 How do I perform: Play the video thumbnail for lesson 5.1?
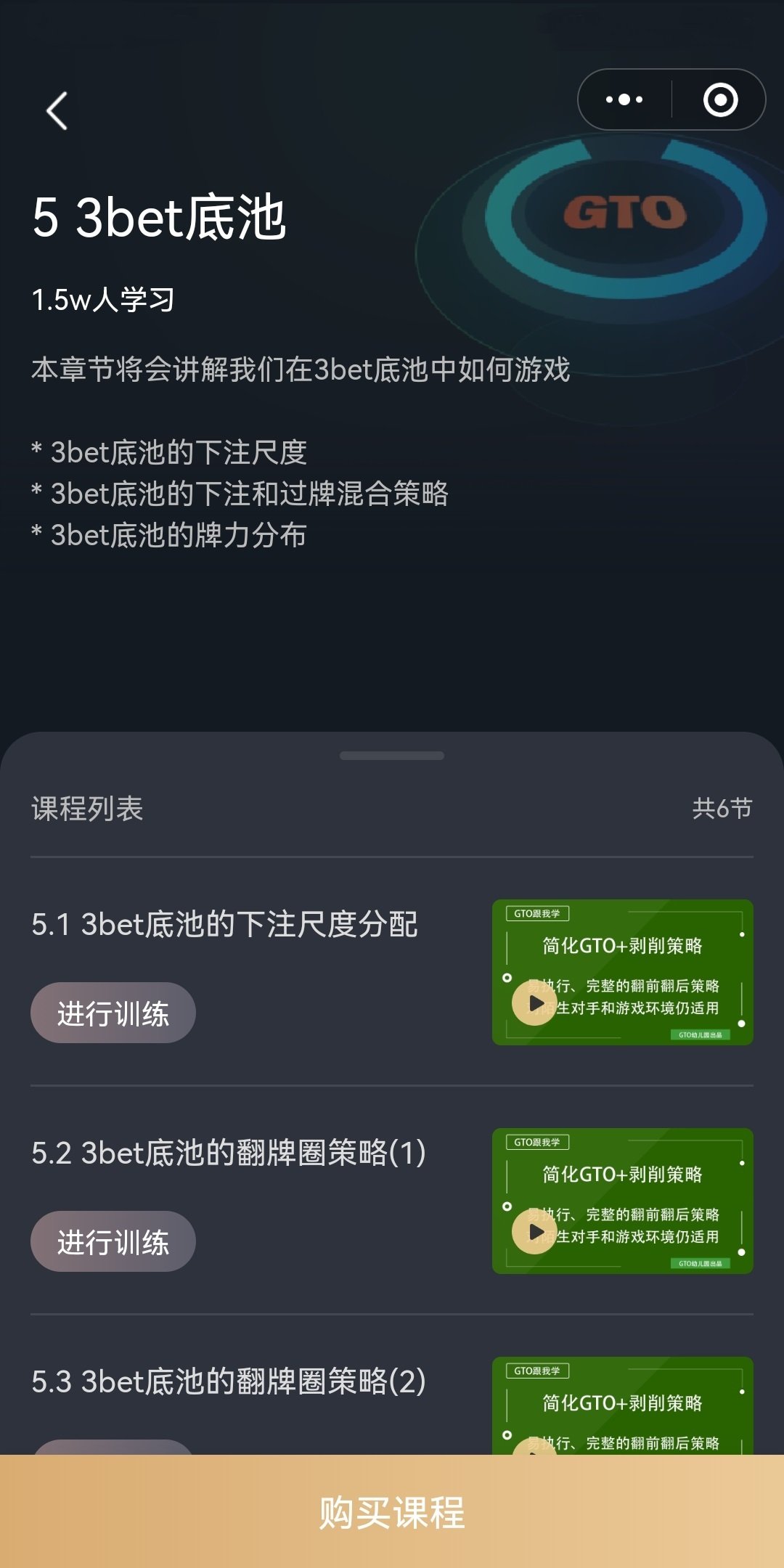click(x=623, y=973)
